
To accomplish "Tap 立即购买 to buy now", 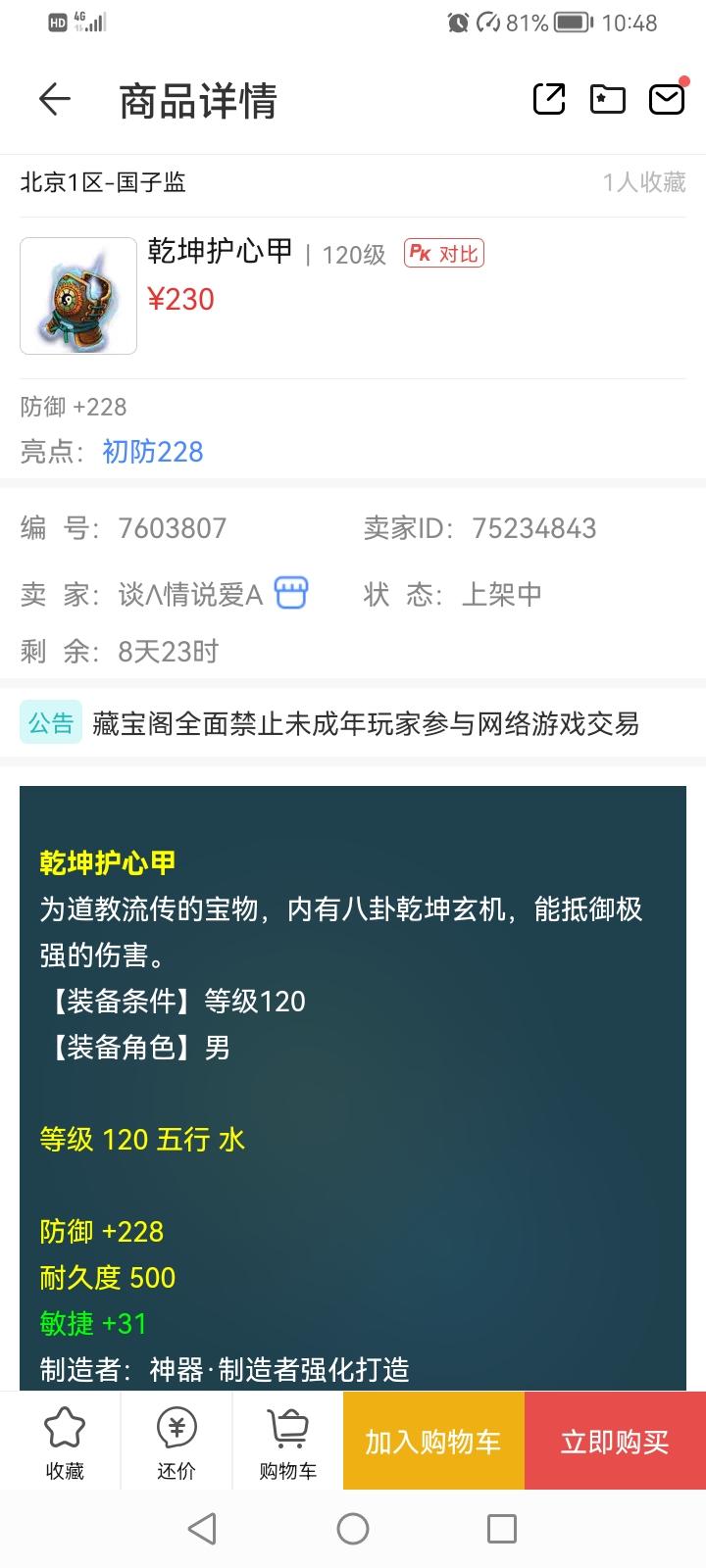I will point(615,1442).
